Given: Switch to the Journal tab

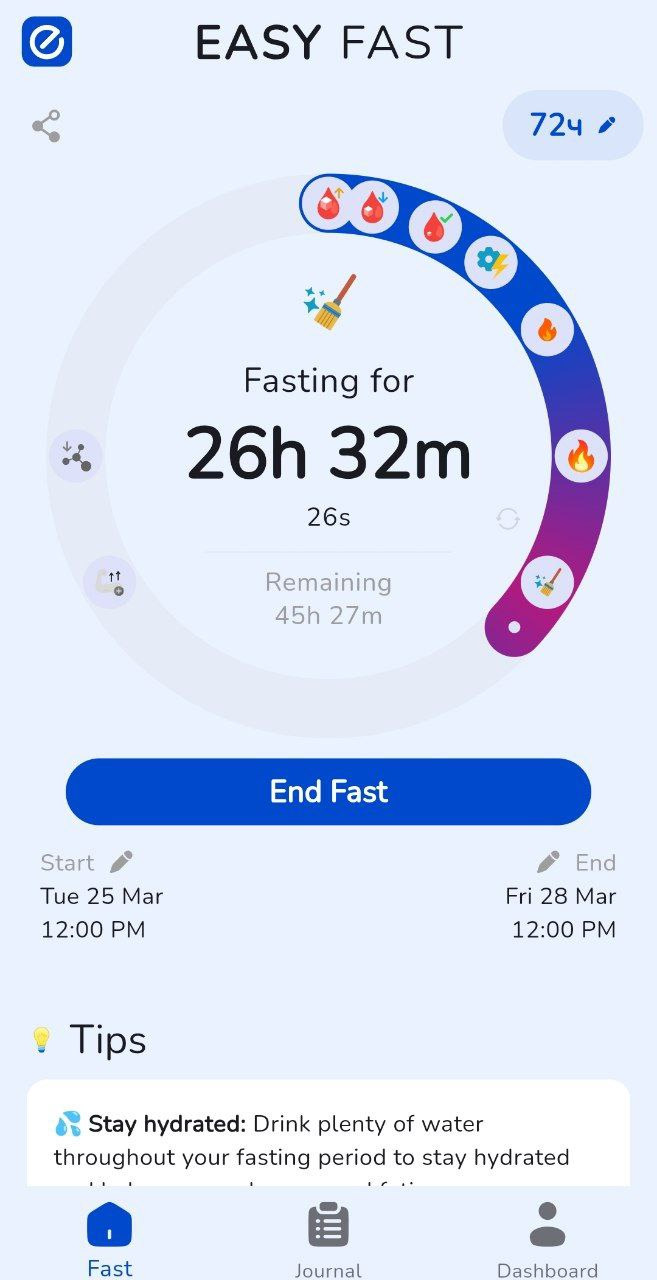Looking at the screenshot, I should point(328,1238).
